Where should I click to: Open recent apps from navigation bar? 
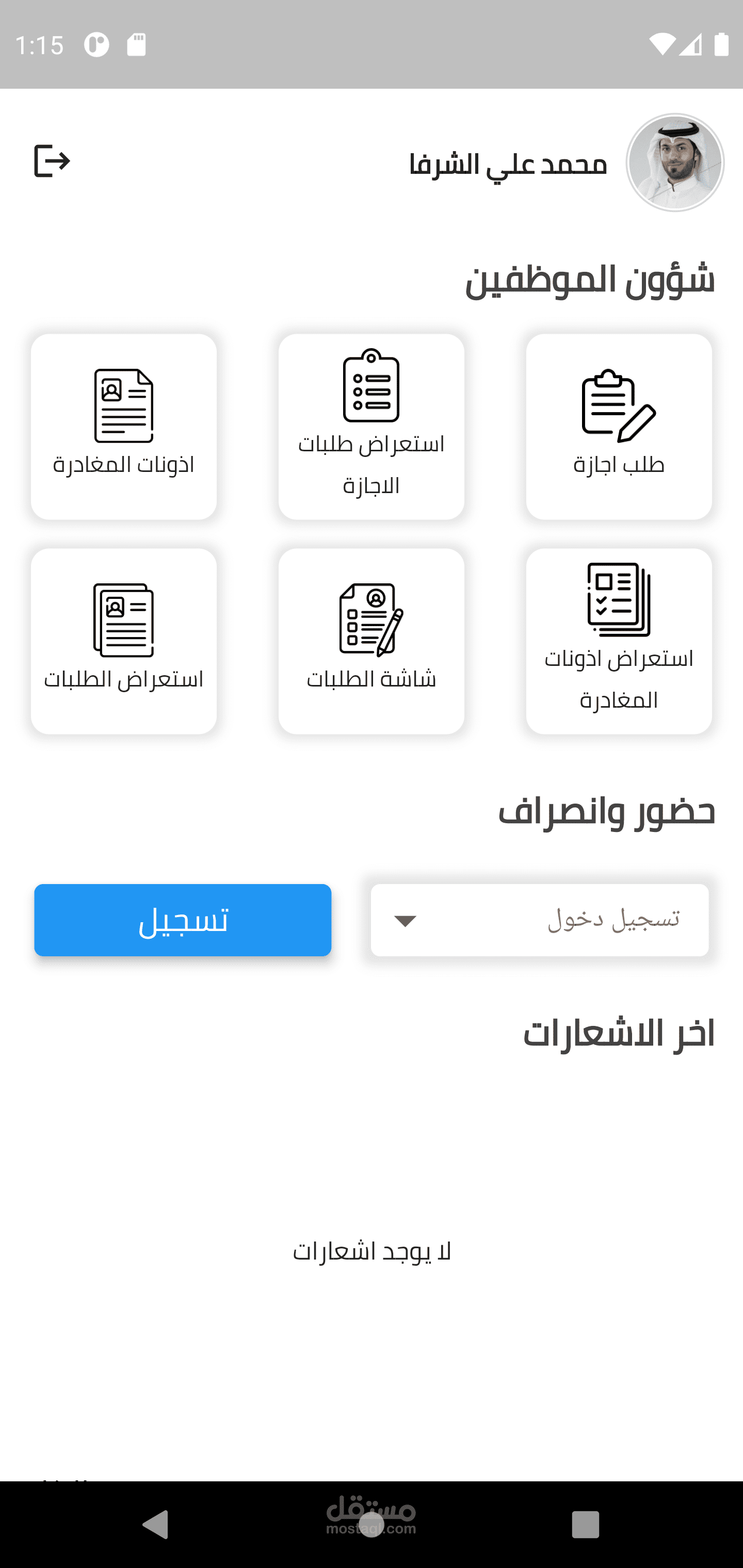pyautogui.click(x=585, y=1525)
